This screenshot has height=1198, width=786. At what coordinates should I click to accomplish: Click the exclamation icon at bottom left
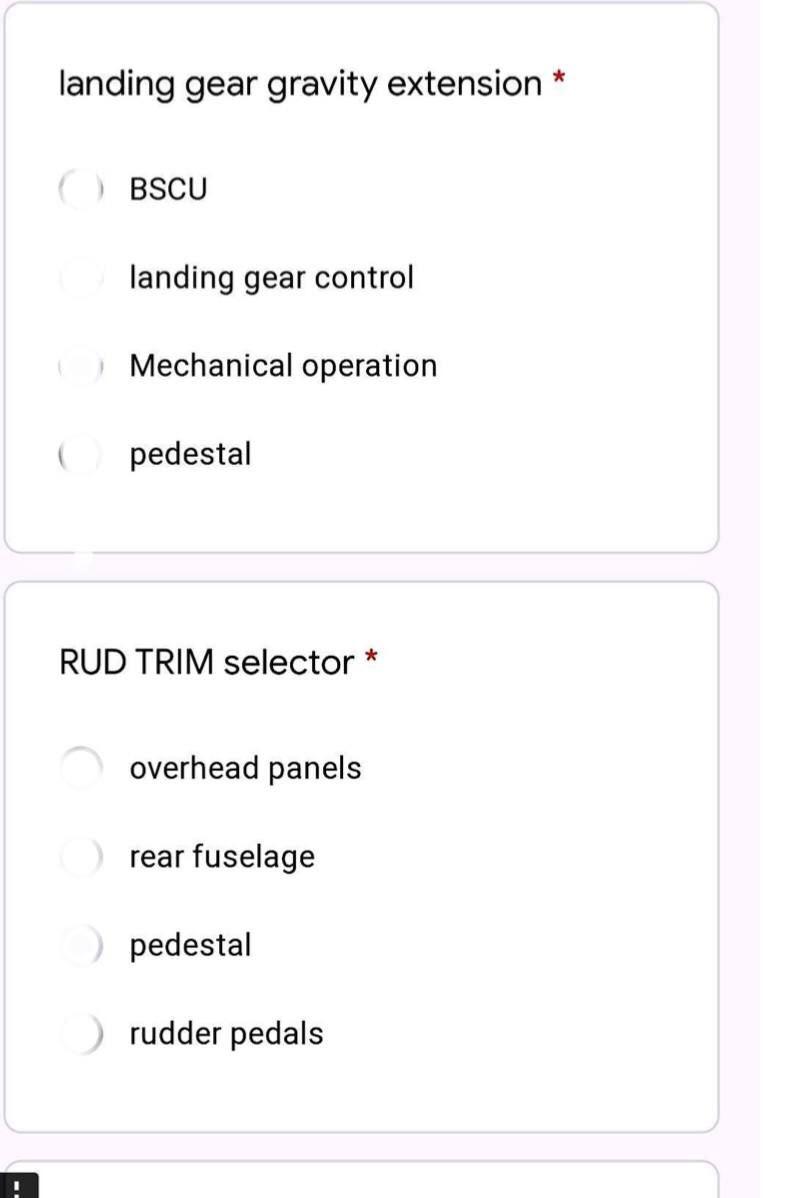pyautogui.click(x=15, y=1188)
